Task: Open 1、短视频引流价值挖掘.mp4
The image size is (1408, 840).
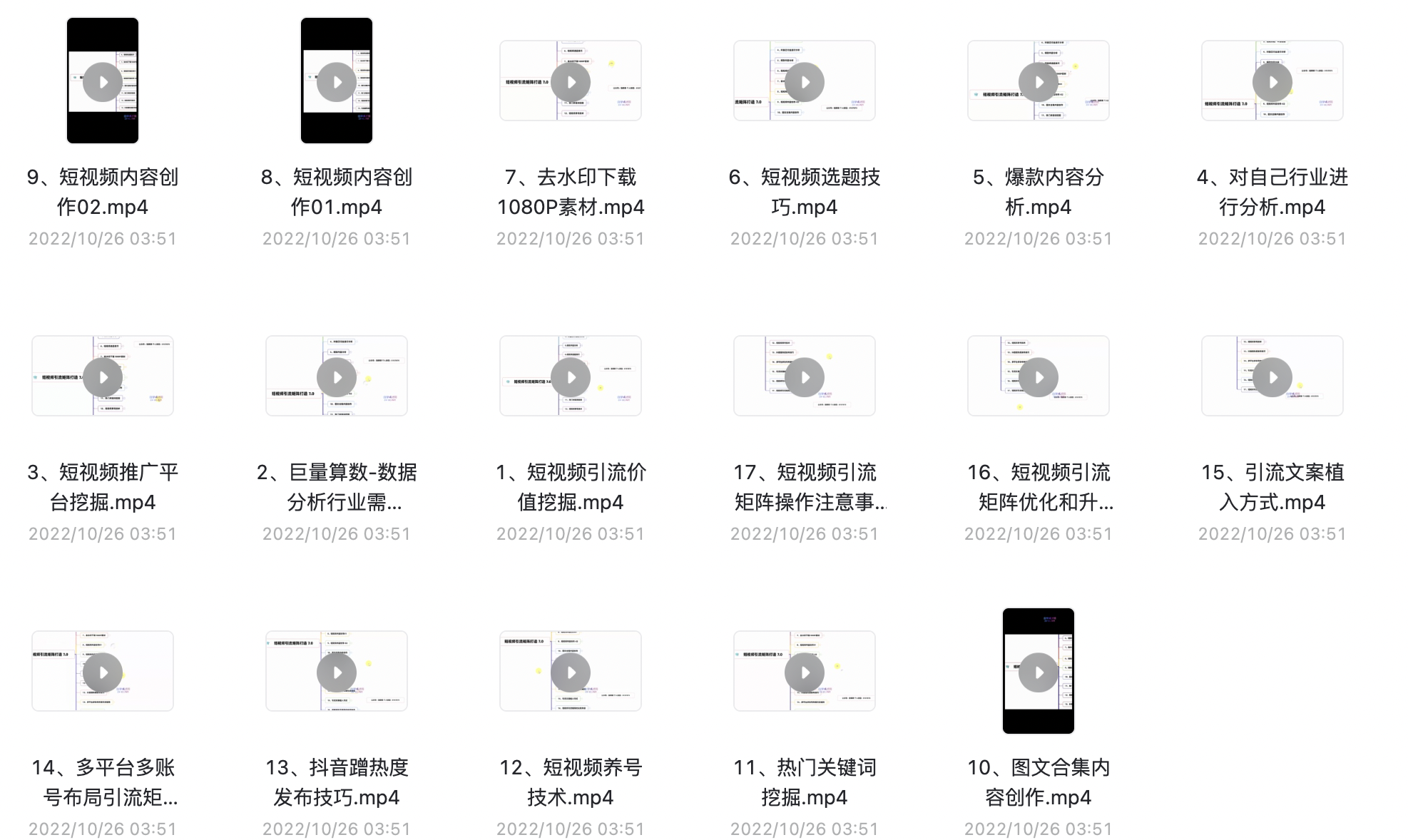Action: click(571, 377)
